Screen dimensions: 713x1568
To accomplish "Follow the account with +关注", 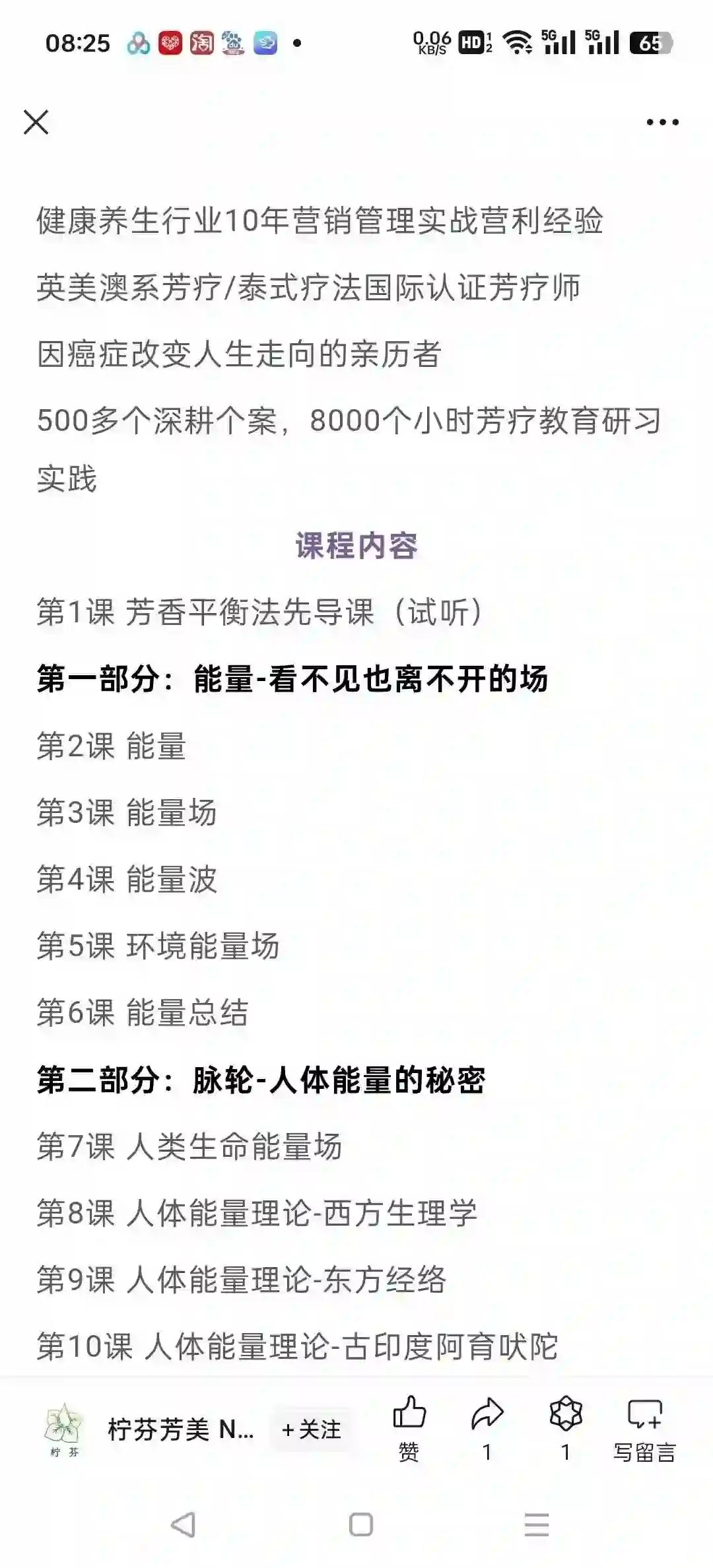I will (x=311, y=1429).
